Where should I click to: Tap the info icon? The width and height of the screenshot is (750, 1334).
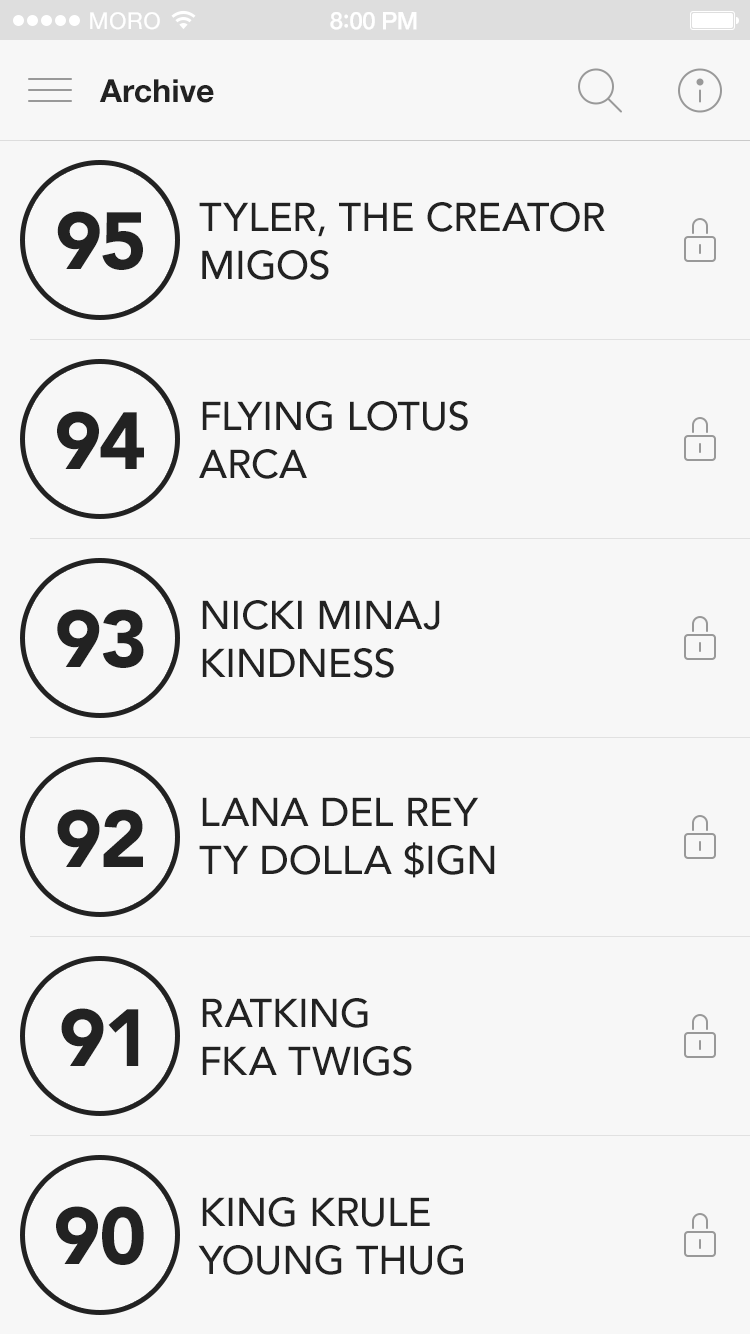700,91
